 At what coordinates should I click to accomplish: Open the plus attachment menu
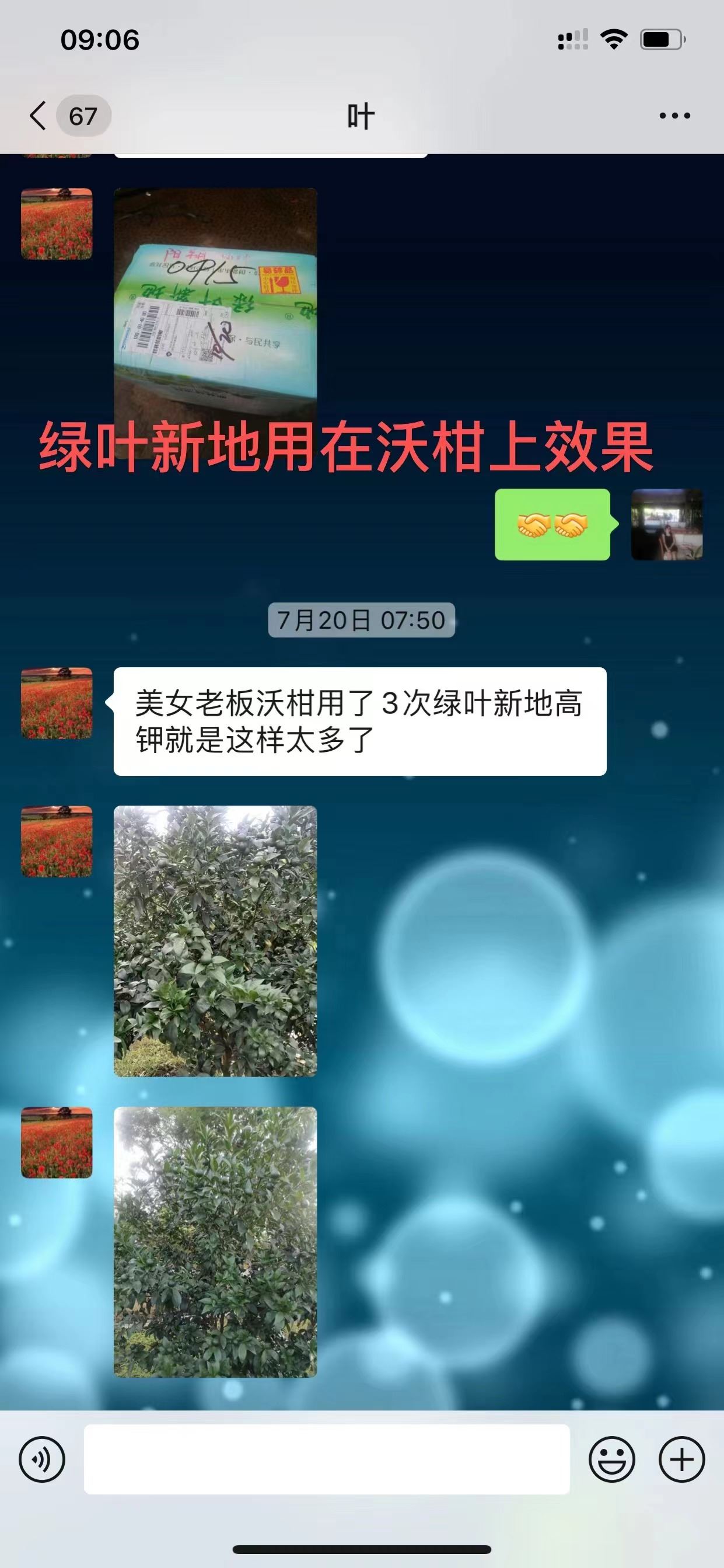681,1459
